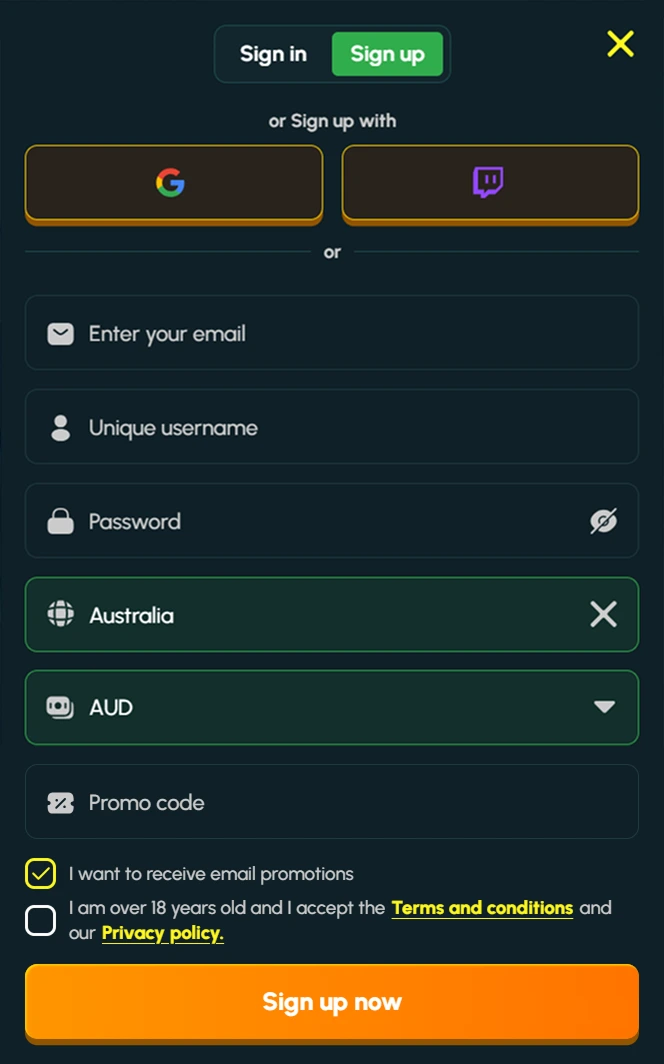Screen dimensions: 664x1064
Task: Uncheck the email promotions checkbox
Action: point(41,873)
